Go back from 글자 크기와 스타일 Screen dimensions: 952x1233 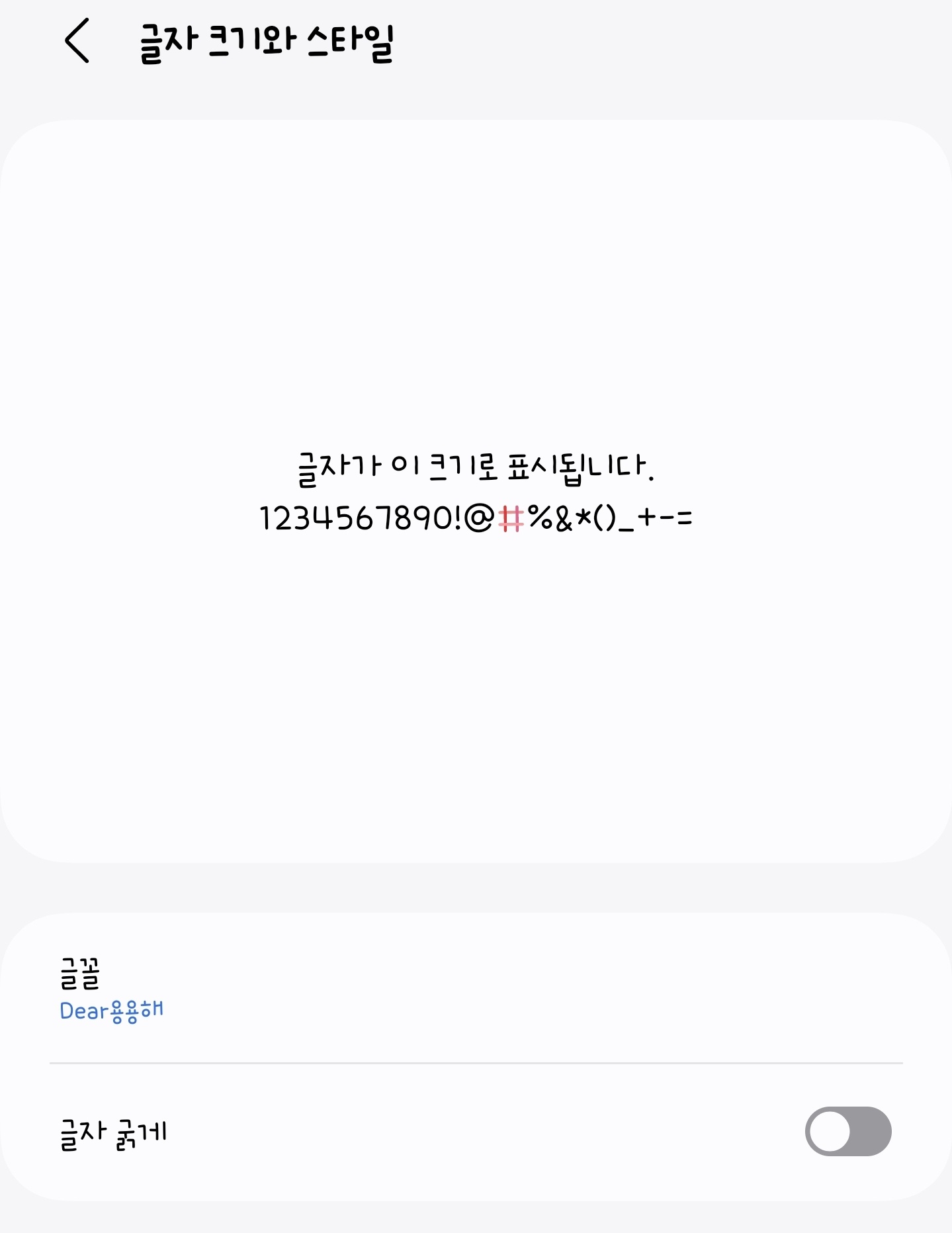[77, 41]
